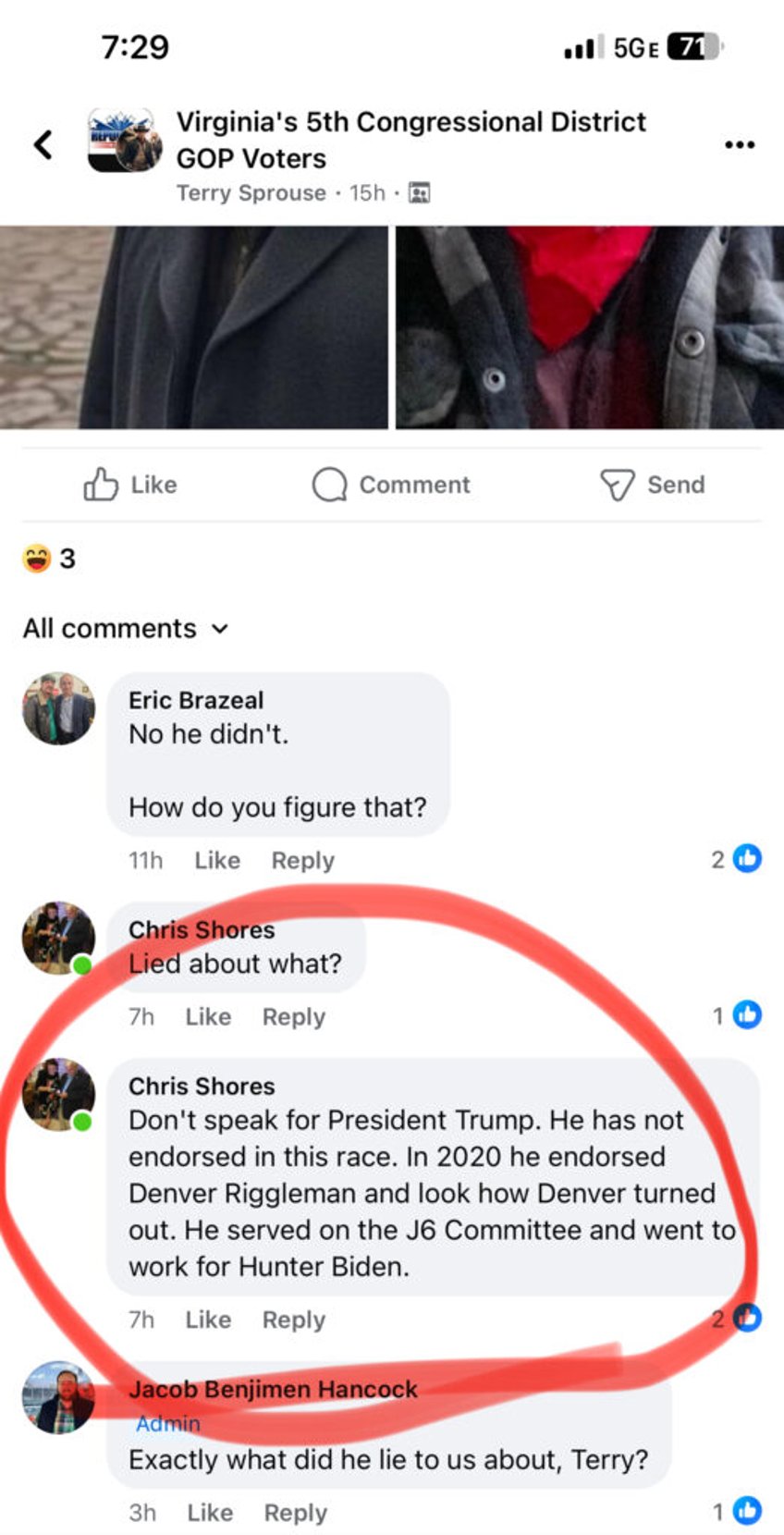This screenshot has width=784, height=1535.
Task: Comment on the post
Action: (x=391, y=485)
